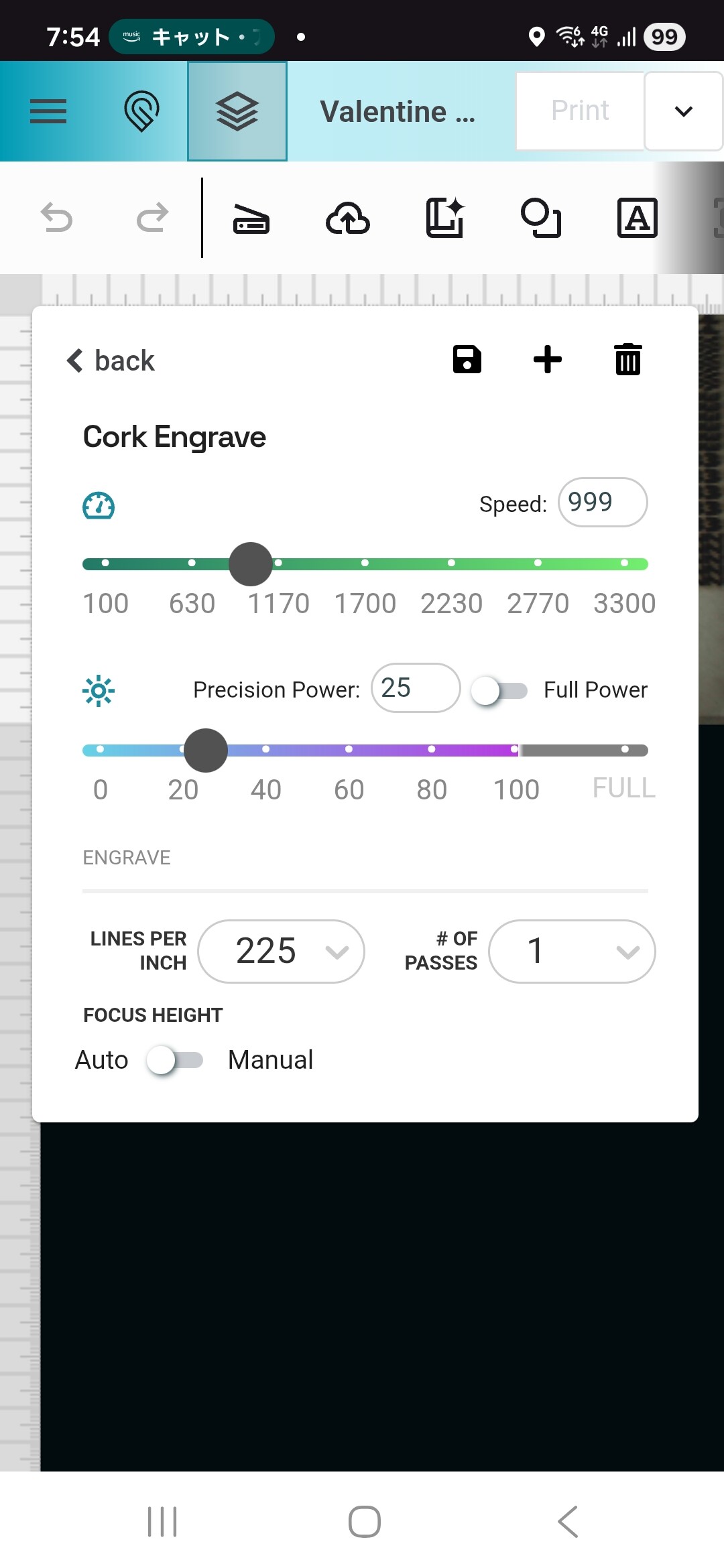
Task: Edit the Speed value field
Action: (602, 502)
